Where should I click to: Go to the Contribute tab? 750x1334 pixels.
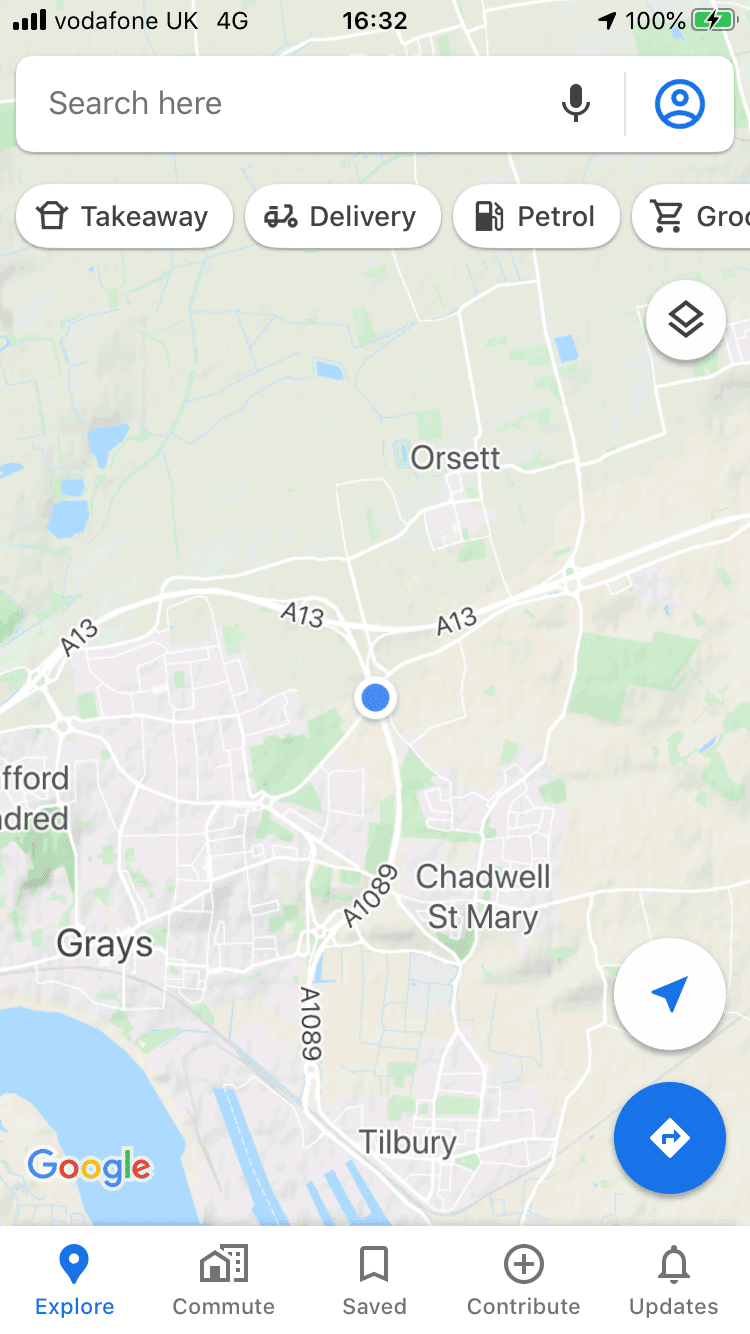pos(524,1280)
